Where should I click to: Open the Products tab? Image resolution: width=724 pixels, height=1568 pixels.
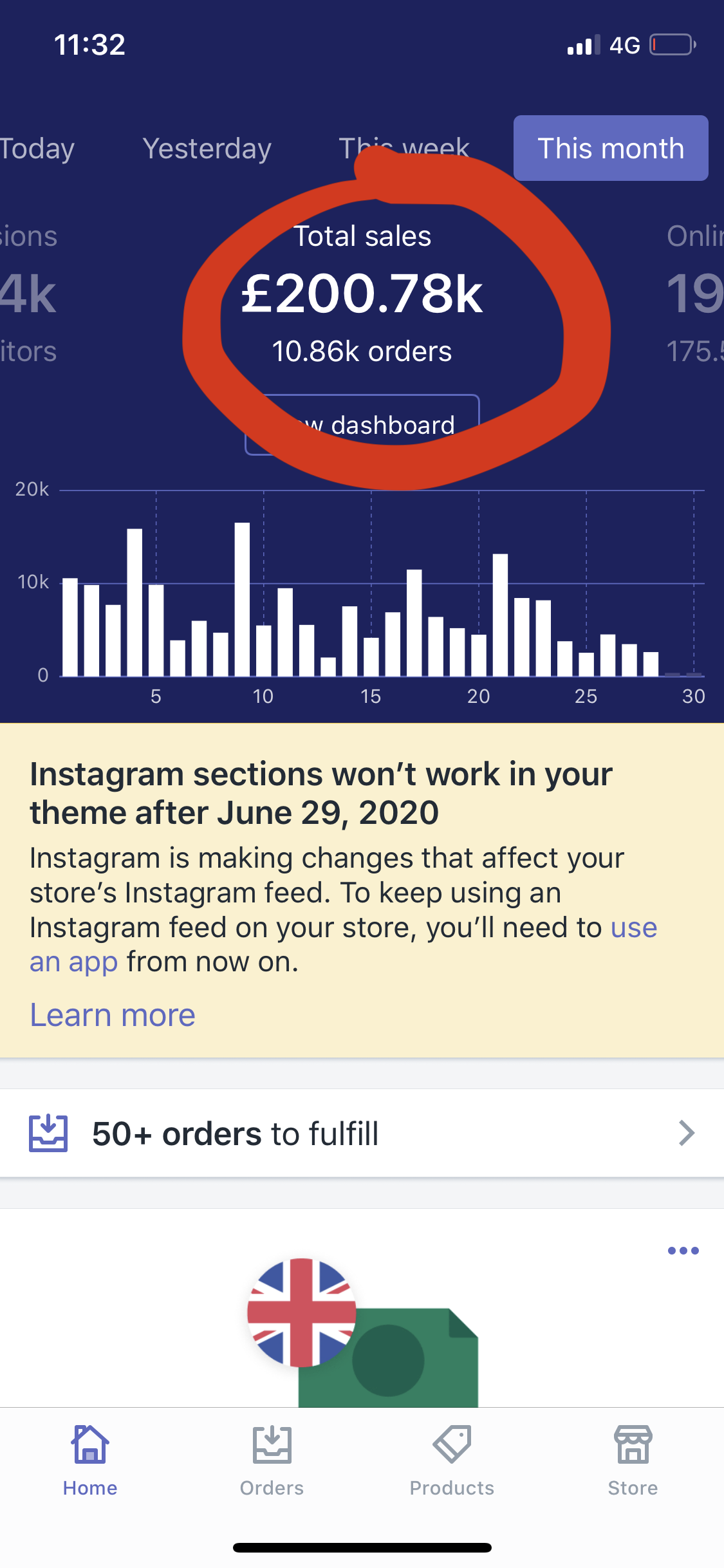coord(452,1461)
